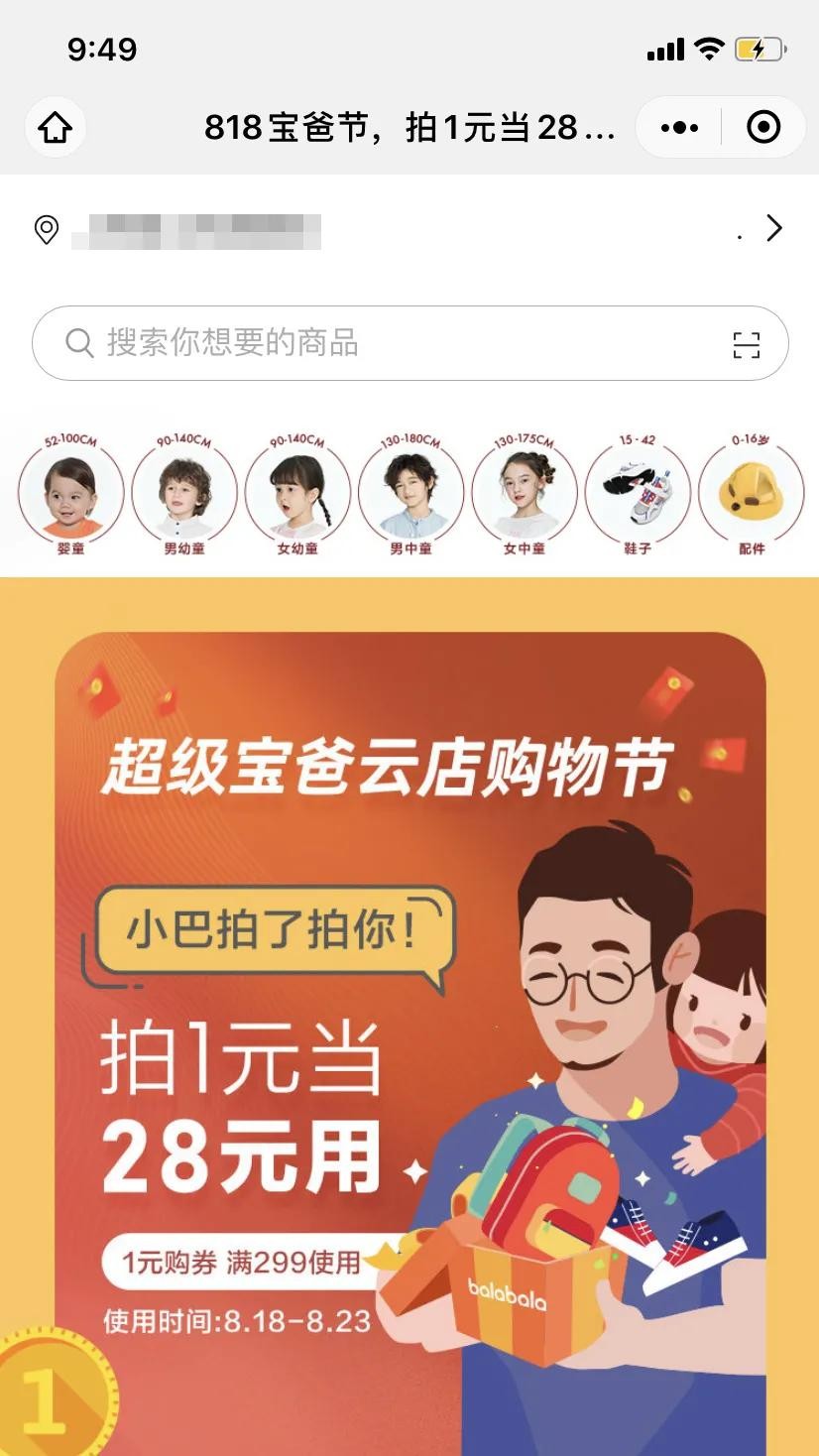Image resolution: width=819 pixels, height=1456 pixels.
Task: Close the mini program via circle button
Action: coord(762,127)
